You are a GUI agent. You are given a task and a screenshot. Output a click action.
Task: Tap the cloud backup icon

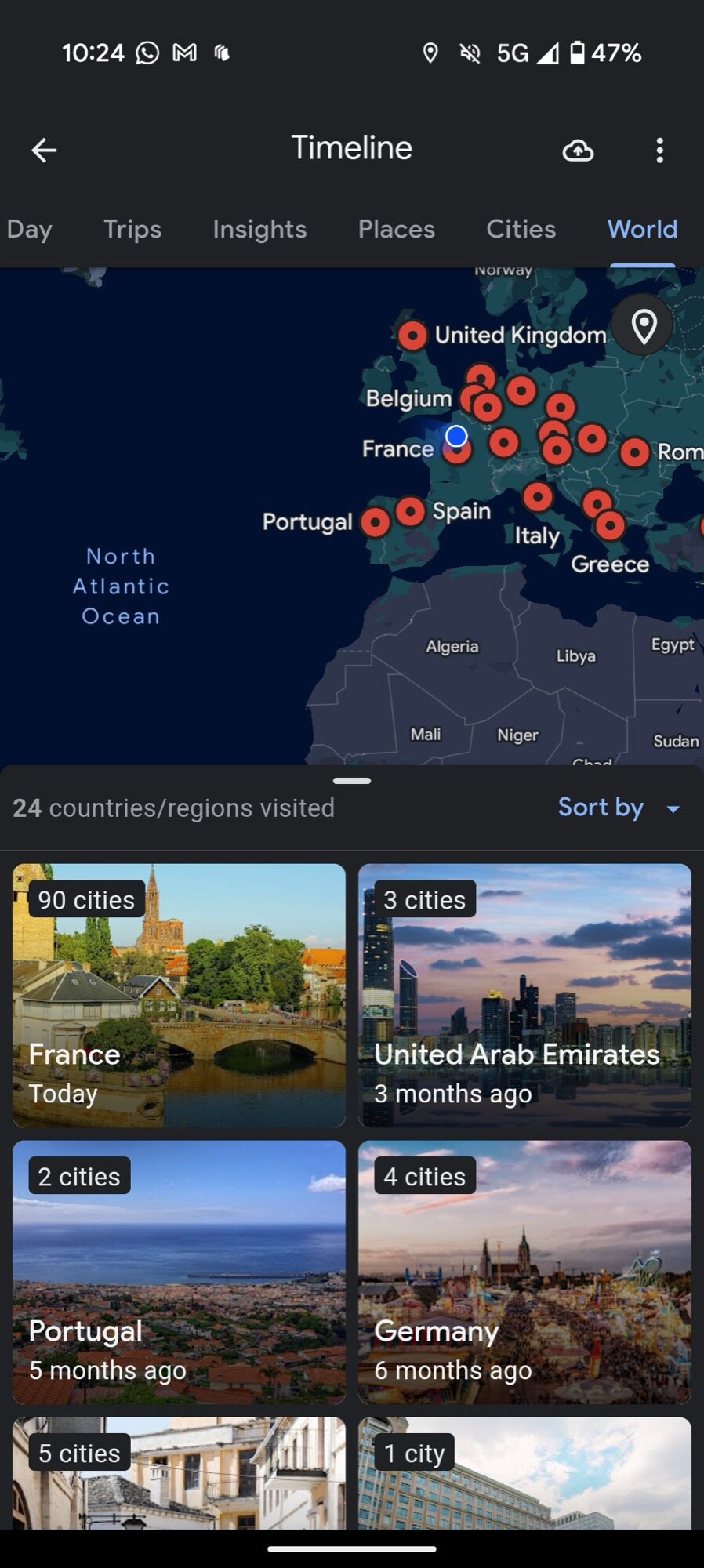click(578, 150)
